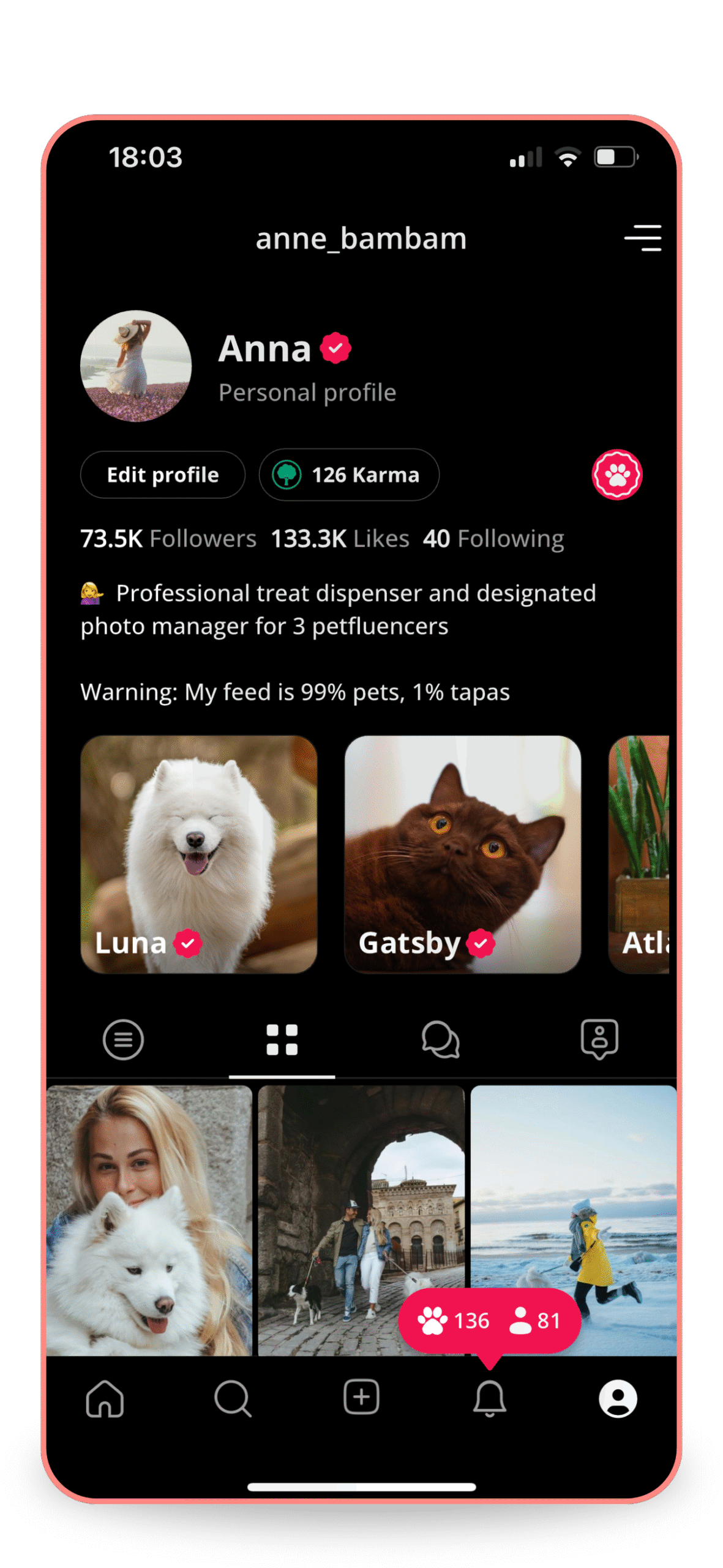Open the photo of woman with white dog
The width and height of the screenshot is (723, 1568).
coord(149,1219)
